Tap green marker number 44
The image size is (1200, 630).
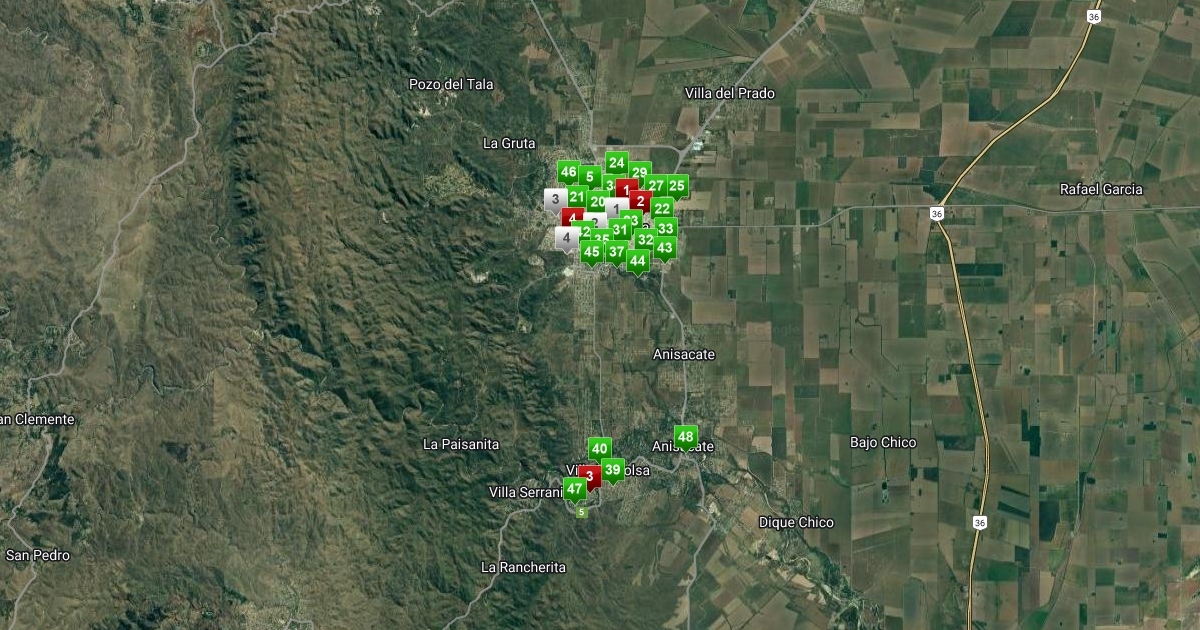coord(637,260)
